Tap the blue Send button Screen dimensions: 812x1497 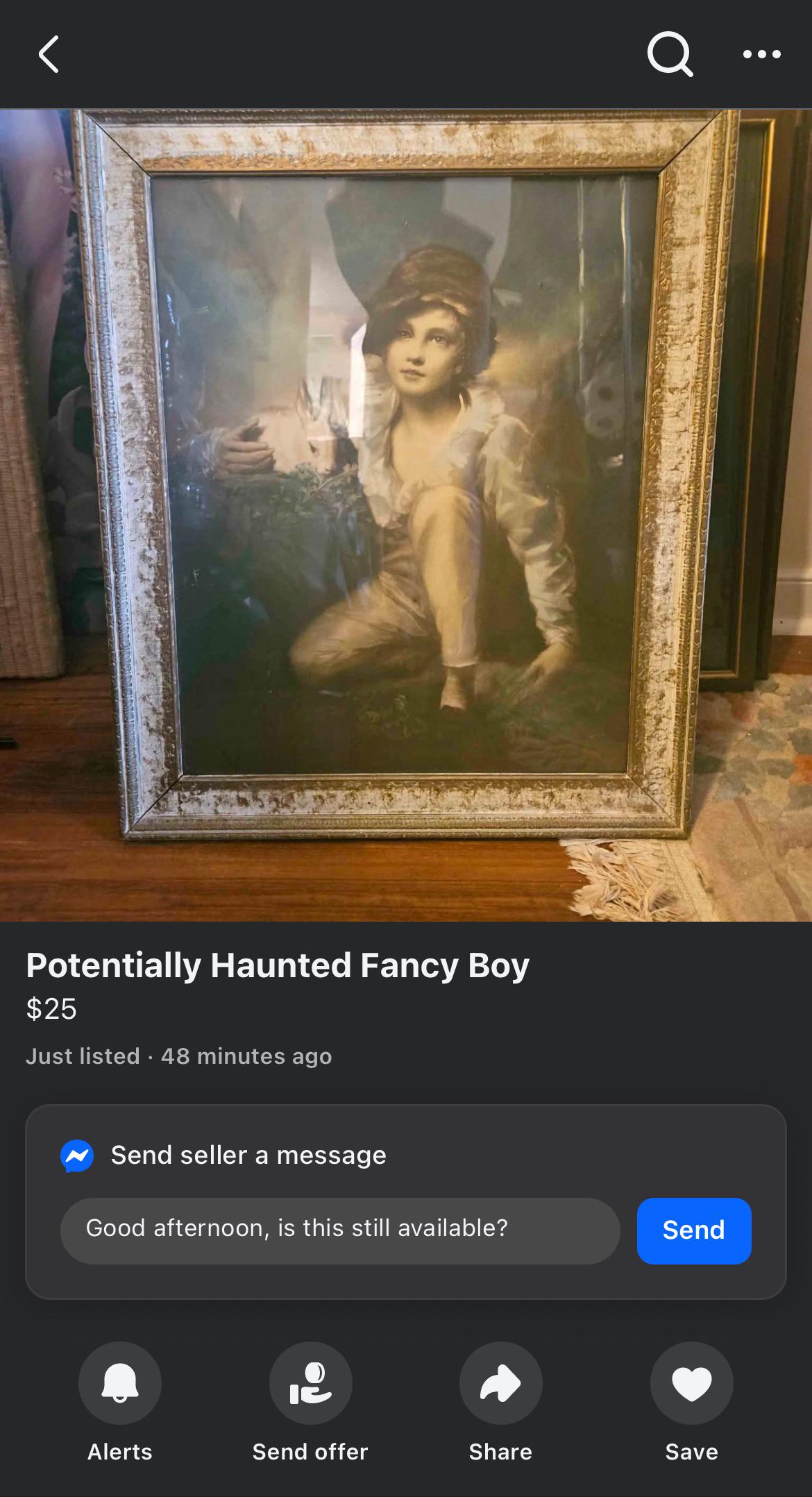694,1230
